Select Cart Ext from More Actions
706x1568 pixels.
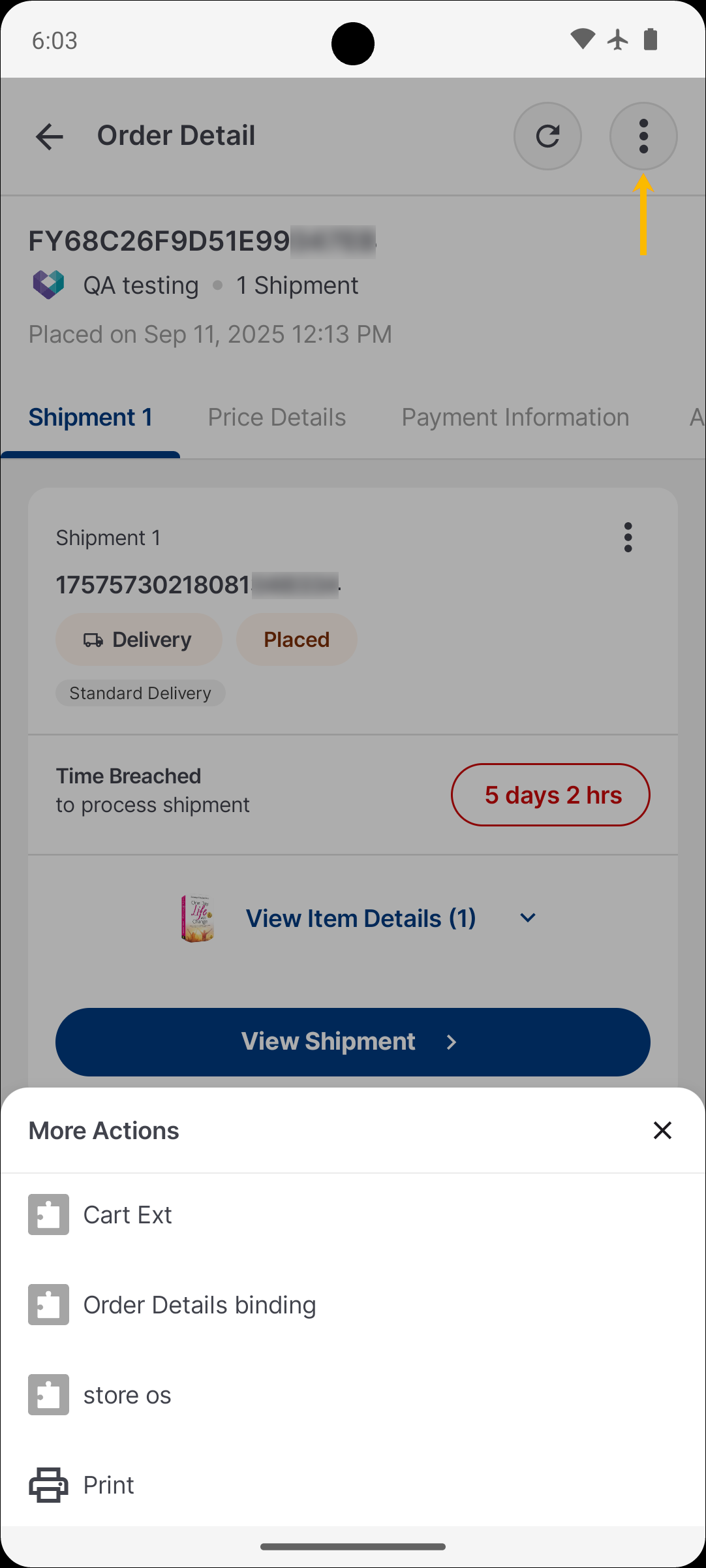click(x=128, y=1215)
